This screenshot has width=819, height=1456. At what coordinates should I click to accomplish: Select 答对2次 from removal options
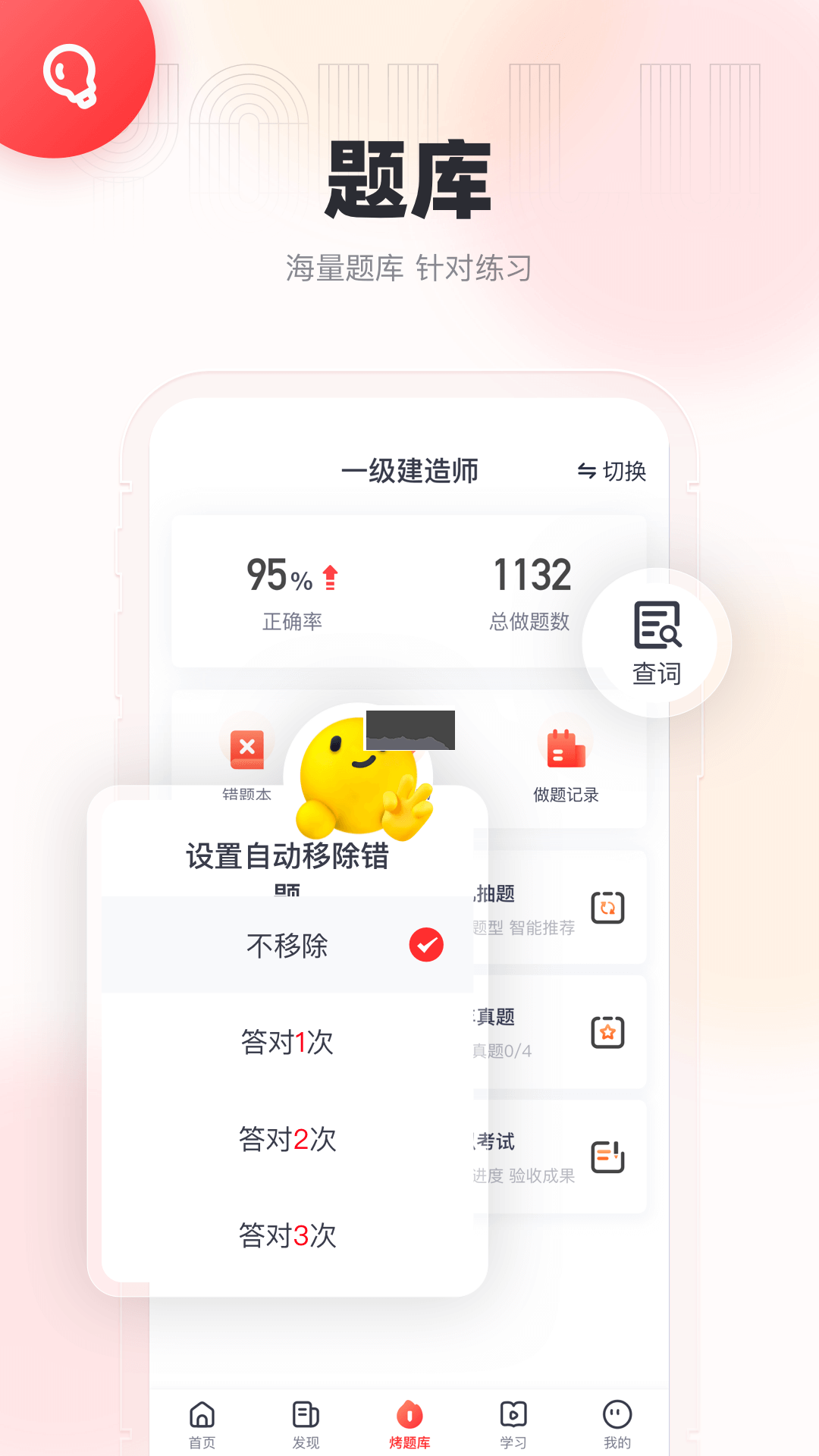pos(286,1140)
